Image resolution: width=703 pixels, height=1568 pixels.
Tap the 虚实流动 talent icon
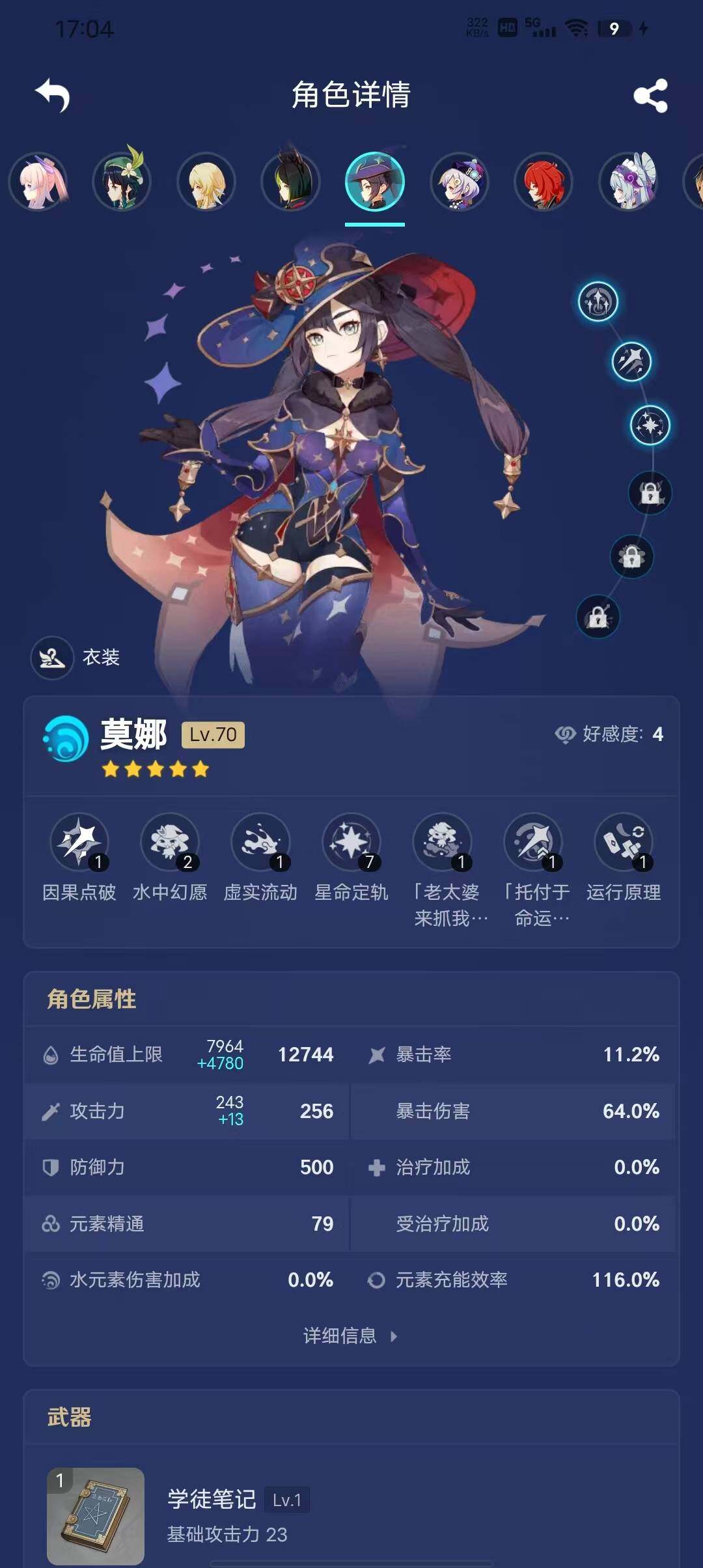(x=260, y=843)
